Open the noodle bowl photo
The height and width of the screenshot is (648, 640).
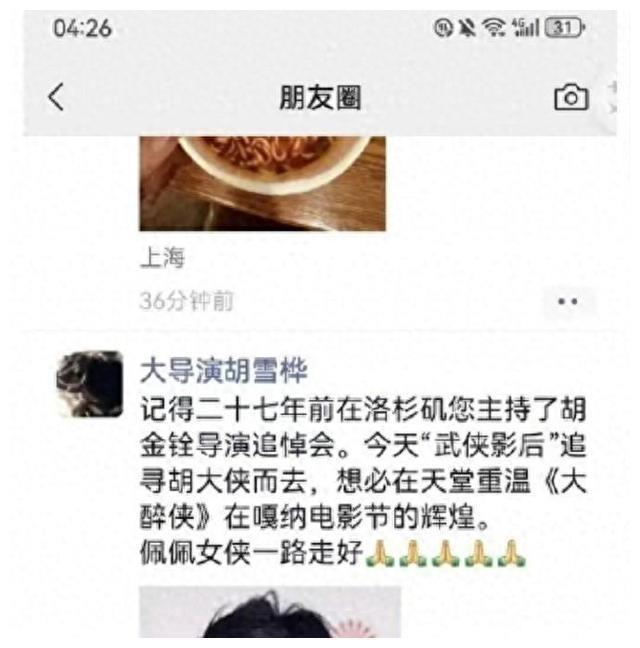(261, 182)
